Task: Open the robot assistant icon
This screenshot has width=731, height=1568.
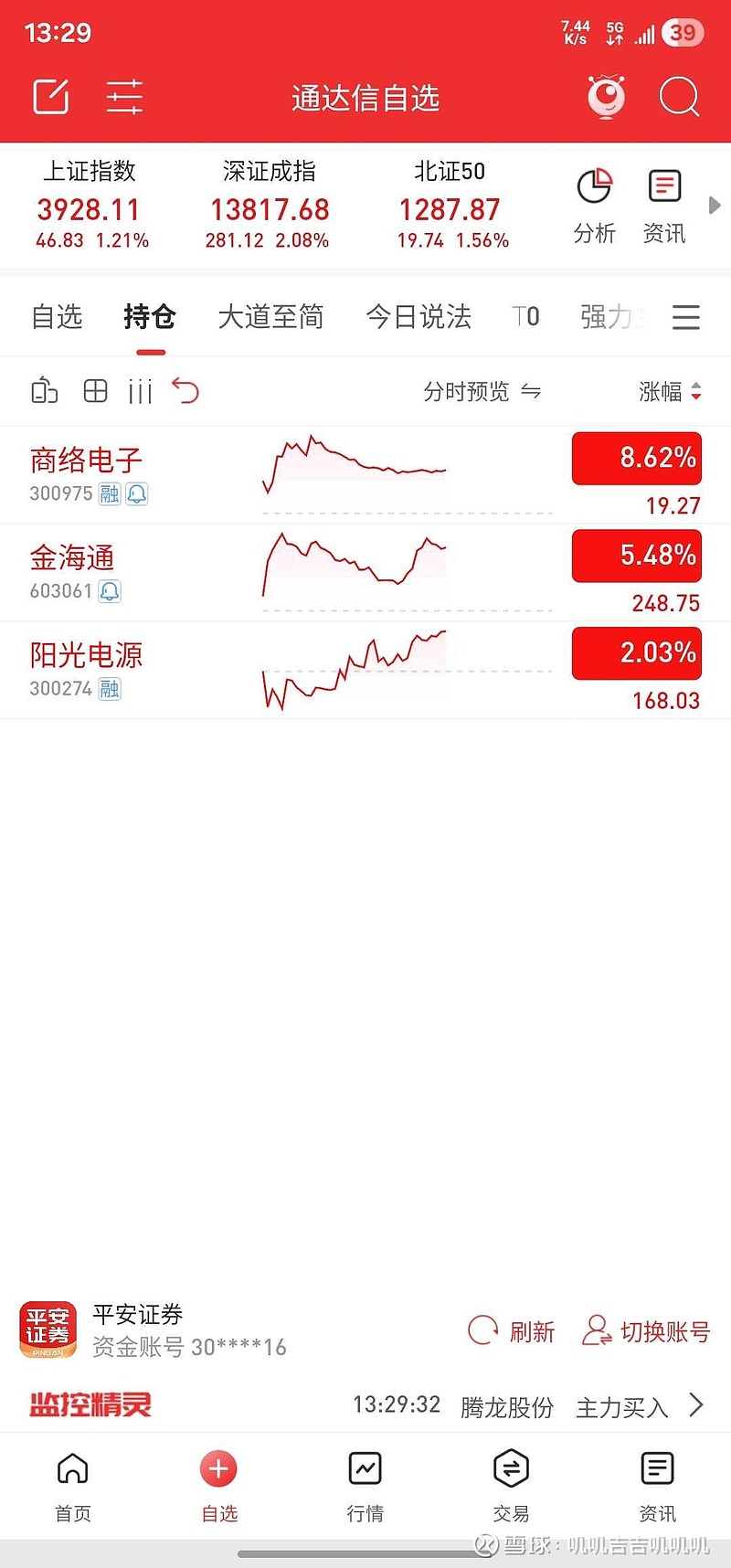Action: click(x=606, y=97)
